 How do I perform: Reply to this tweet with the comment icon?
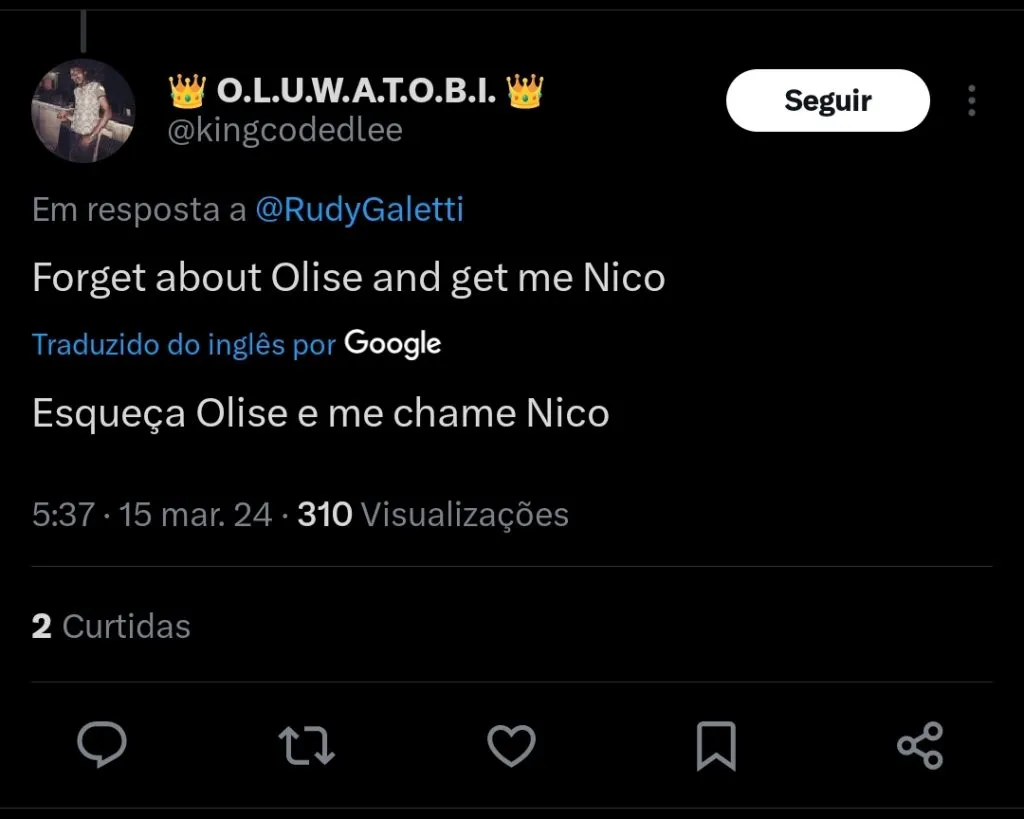click(102, 745)
